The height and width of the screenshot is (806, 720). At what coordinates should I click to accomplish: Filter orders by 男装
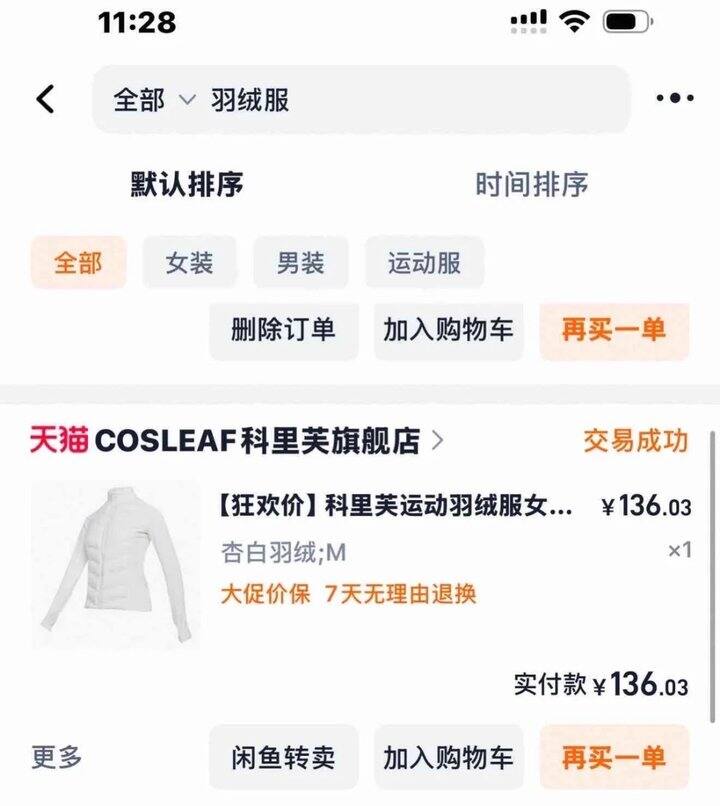click(x=301, y=263)
